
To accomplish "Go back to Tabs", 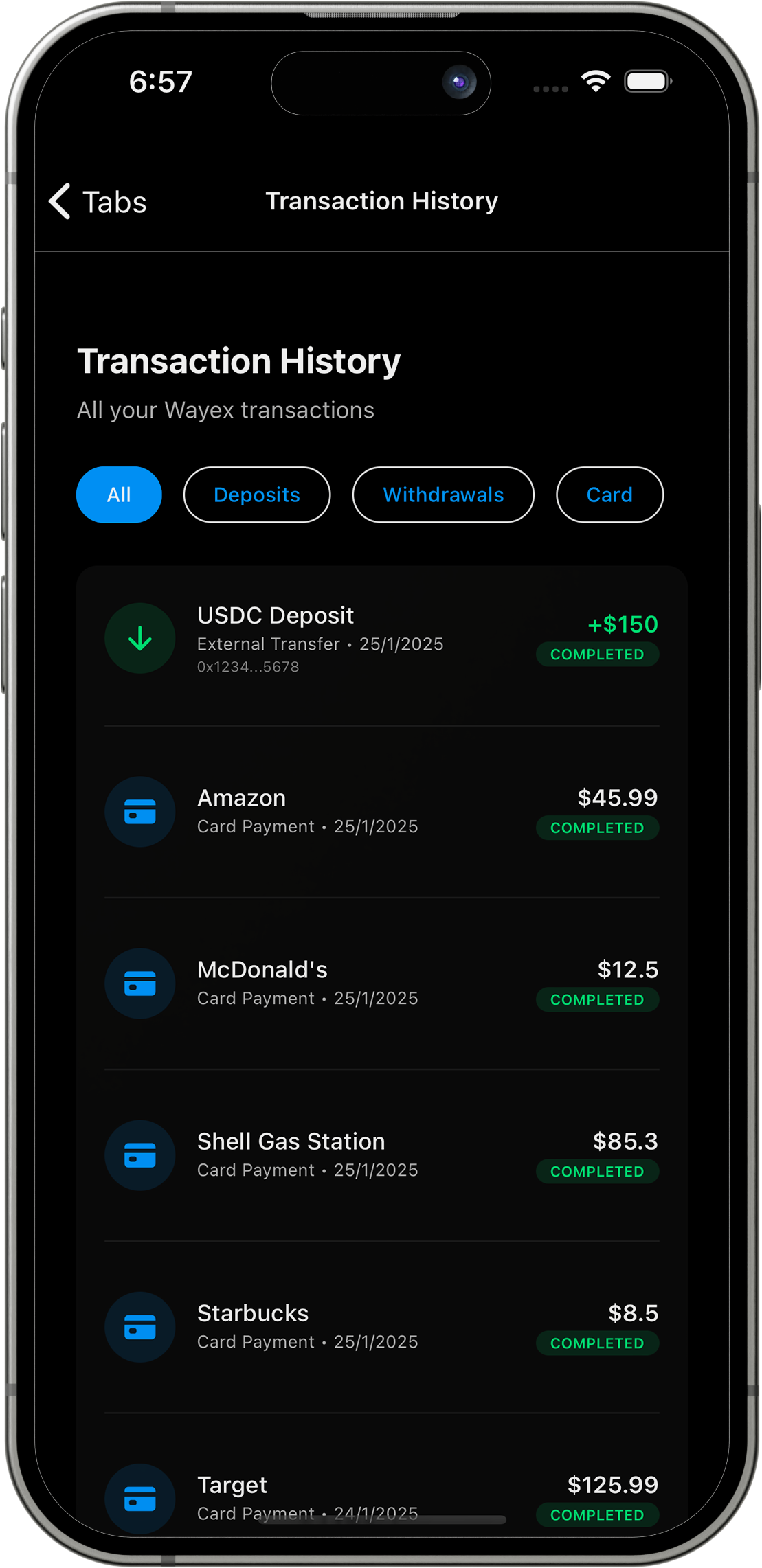I will 98,202.
